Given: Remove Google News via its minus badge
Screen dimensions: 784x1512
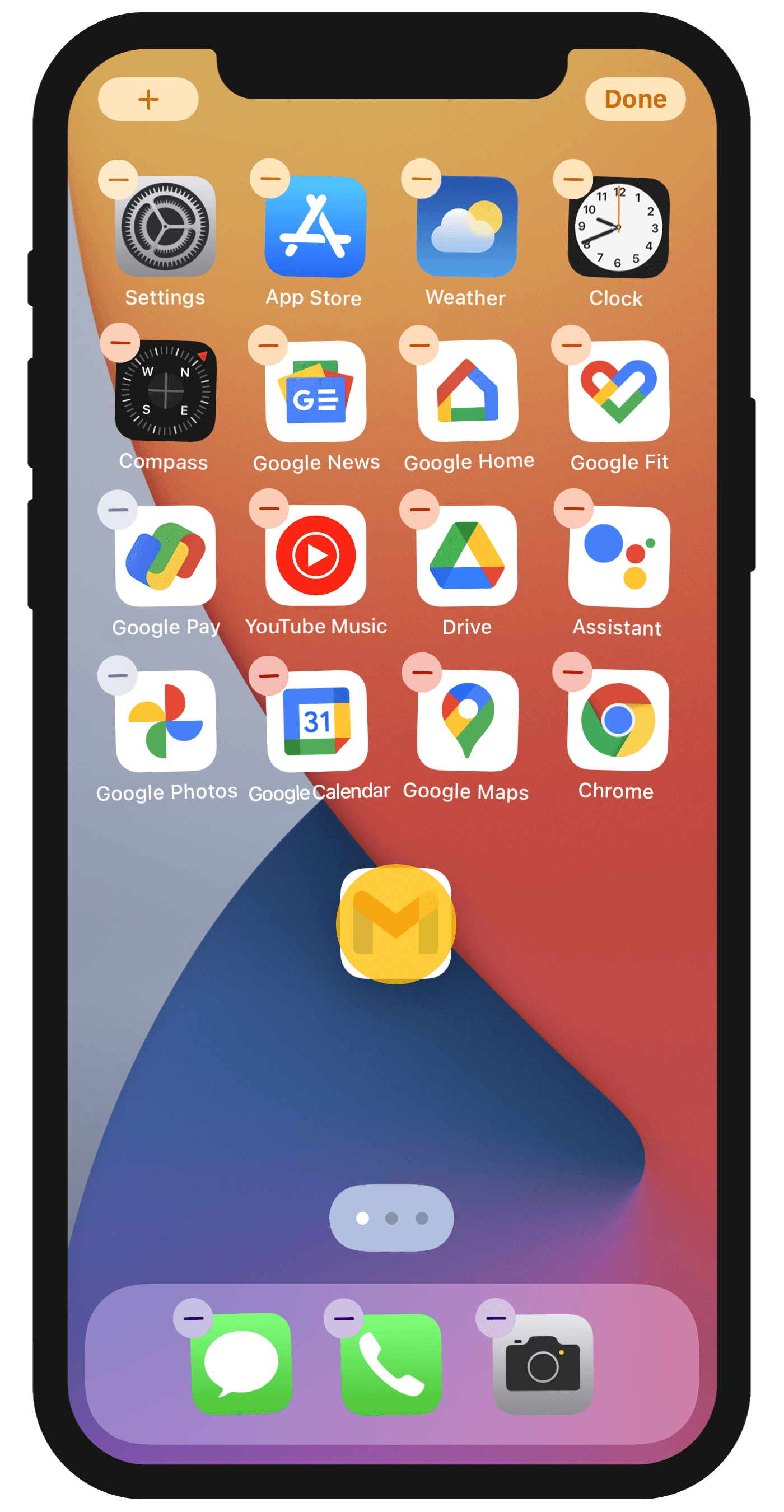Looking at the screenshot, I should coord(268,345).
